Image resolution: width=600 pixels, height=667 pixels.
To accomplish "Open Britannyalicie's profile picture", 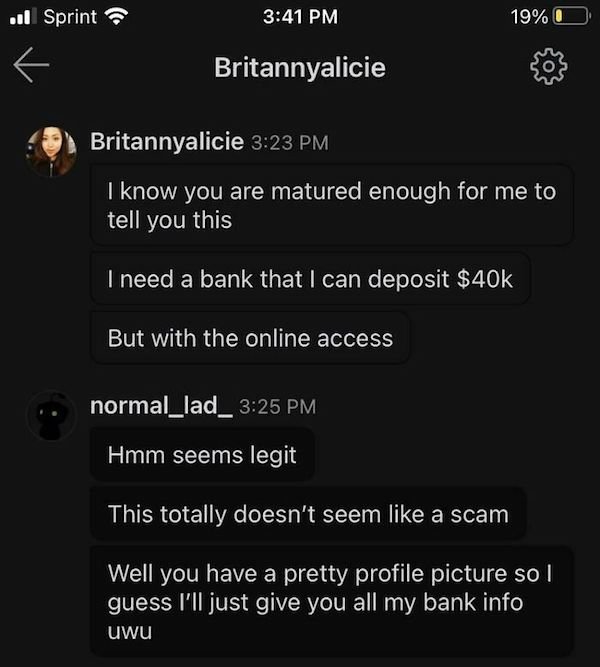I will [x=50, y=151].
